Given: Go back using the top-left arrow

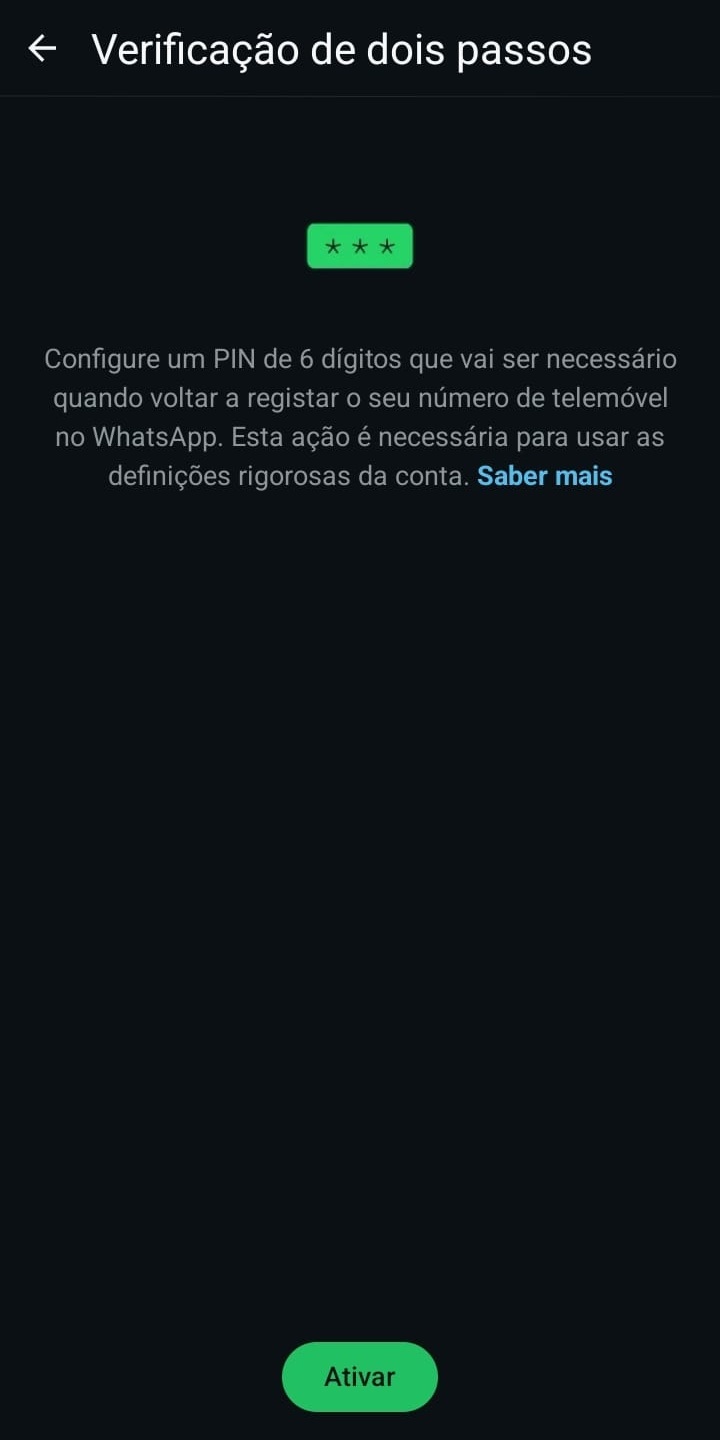Looking at the screenshot, I should click(x=42, y=48).
